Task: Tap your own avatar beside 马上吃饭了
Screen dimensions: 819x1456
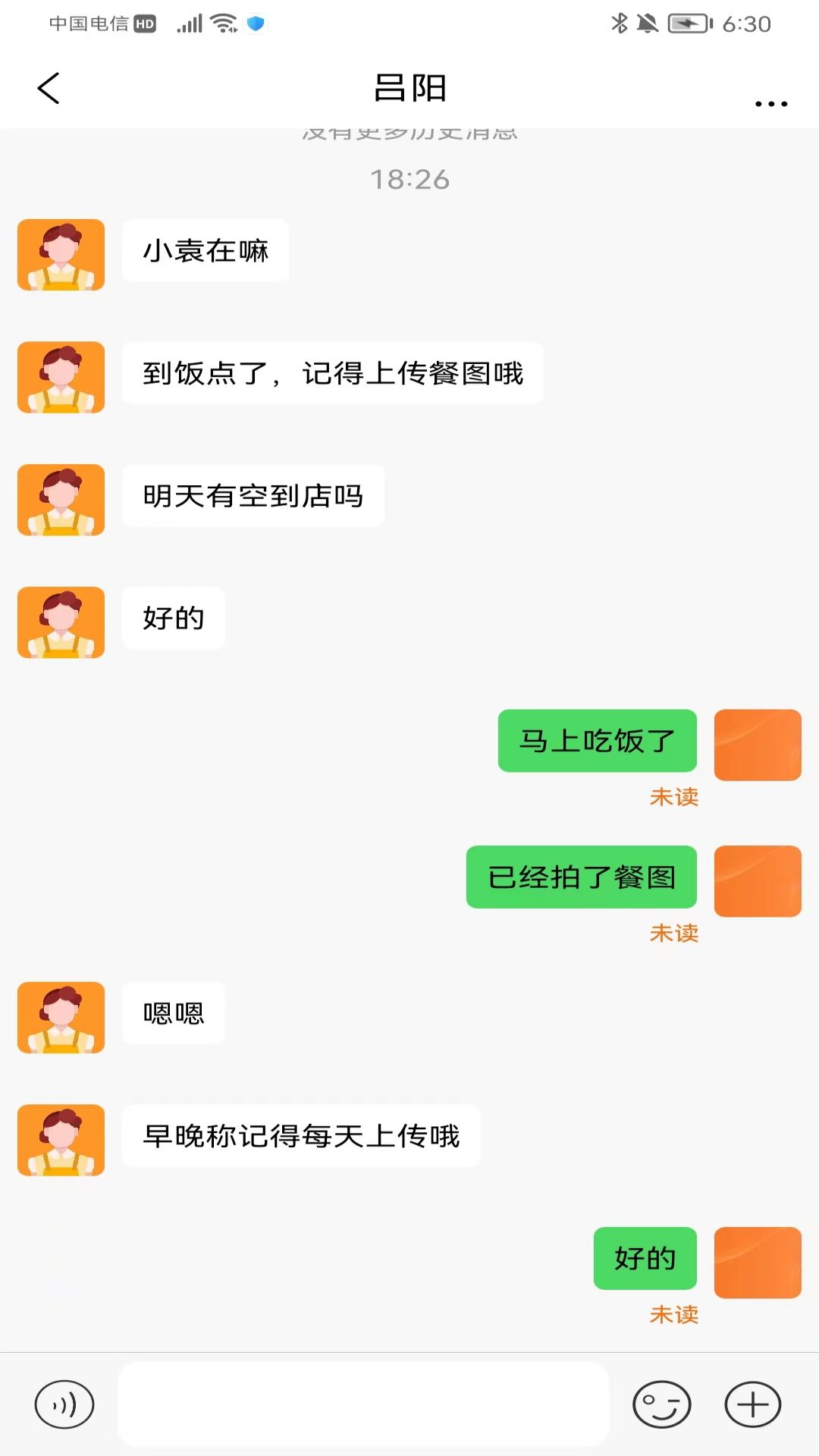Action: coord(757,744)
